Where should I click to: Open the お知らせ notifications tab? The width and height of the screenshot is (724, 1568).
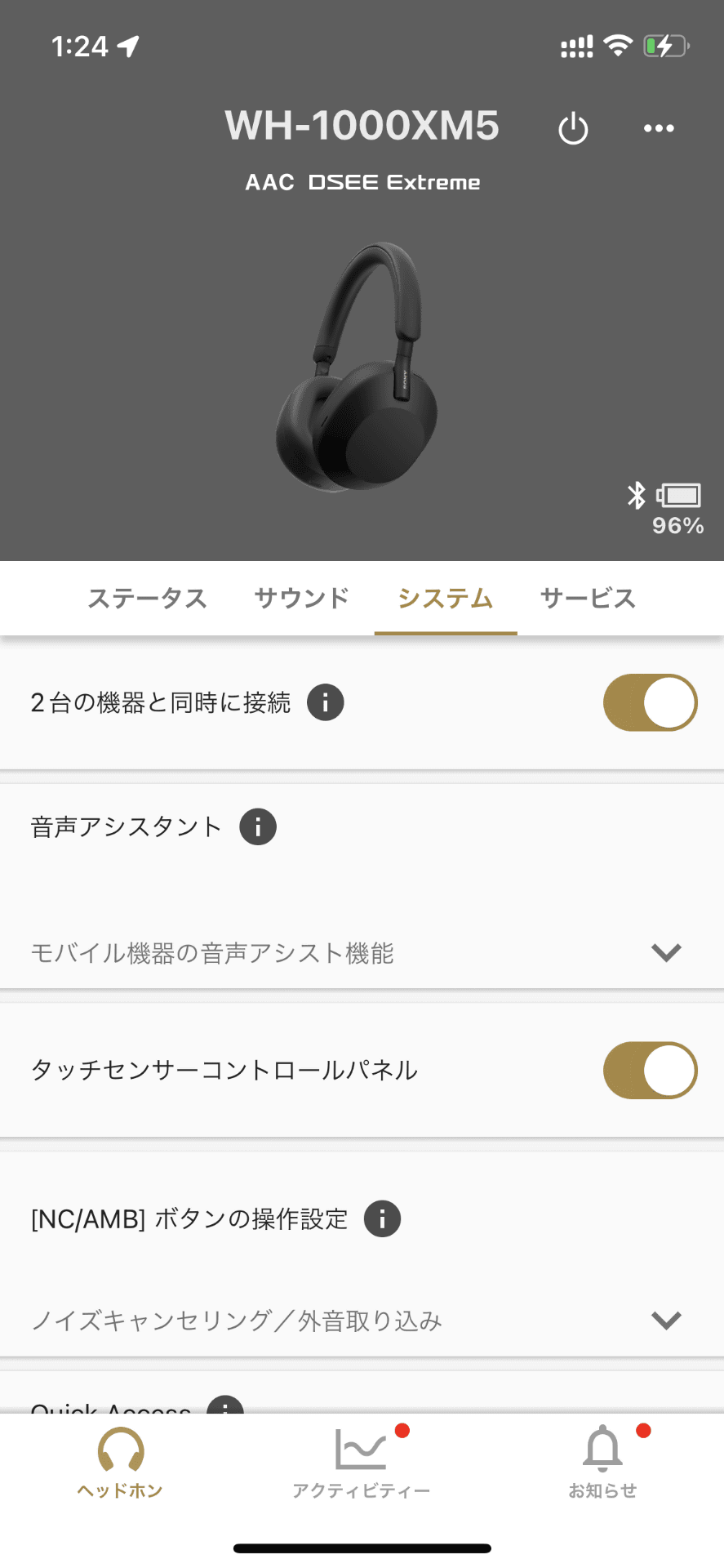(602, 1463)
